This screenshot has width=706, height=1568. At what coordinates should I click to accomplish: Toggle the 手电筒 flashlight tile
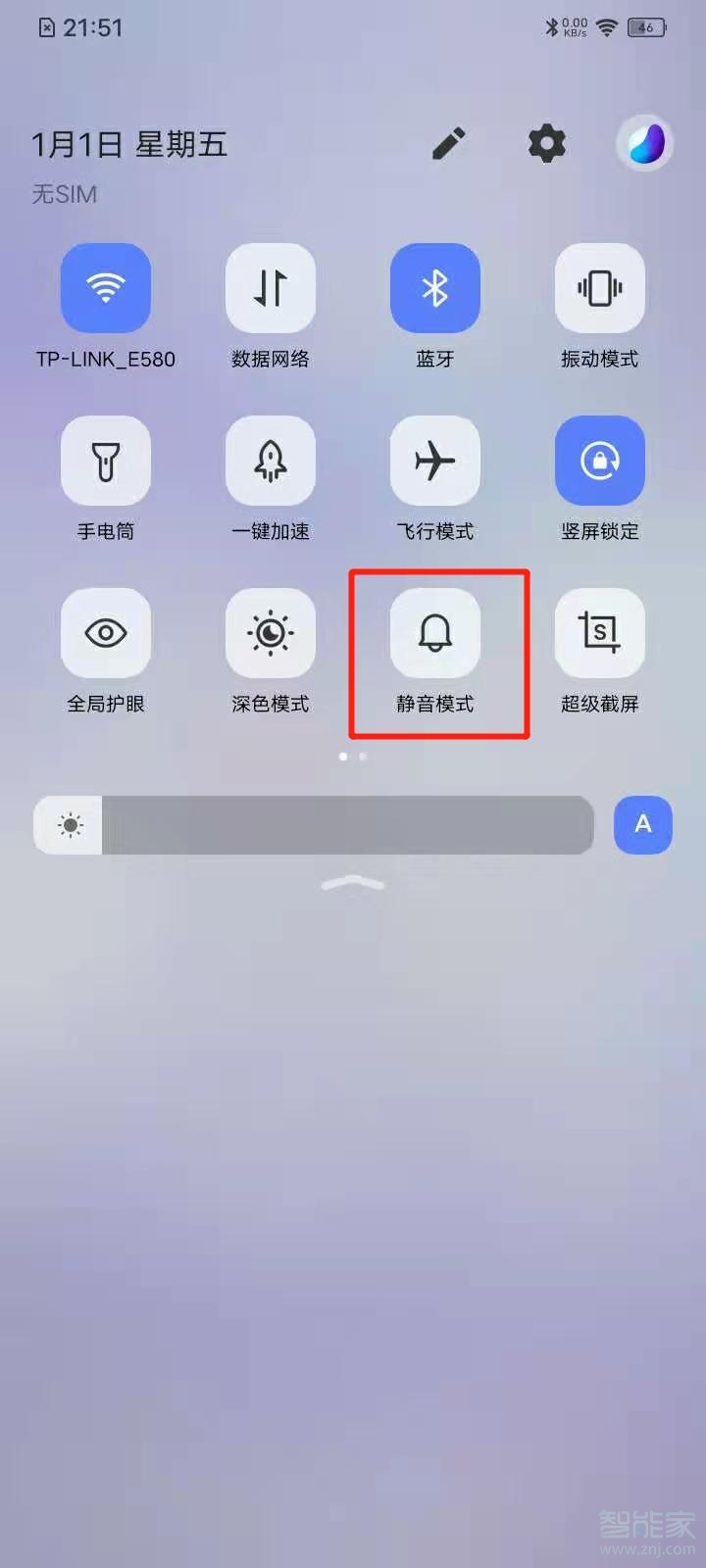[x=105, y=461]
